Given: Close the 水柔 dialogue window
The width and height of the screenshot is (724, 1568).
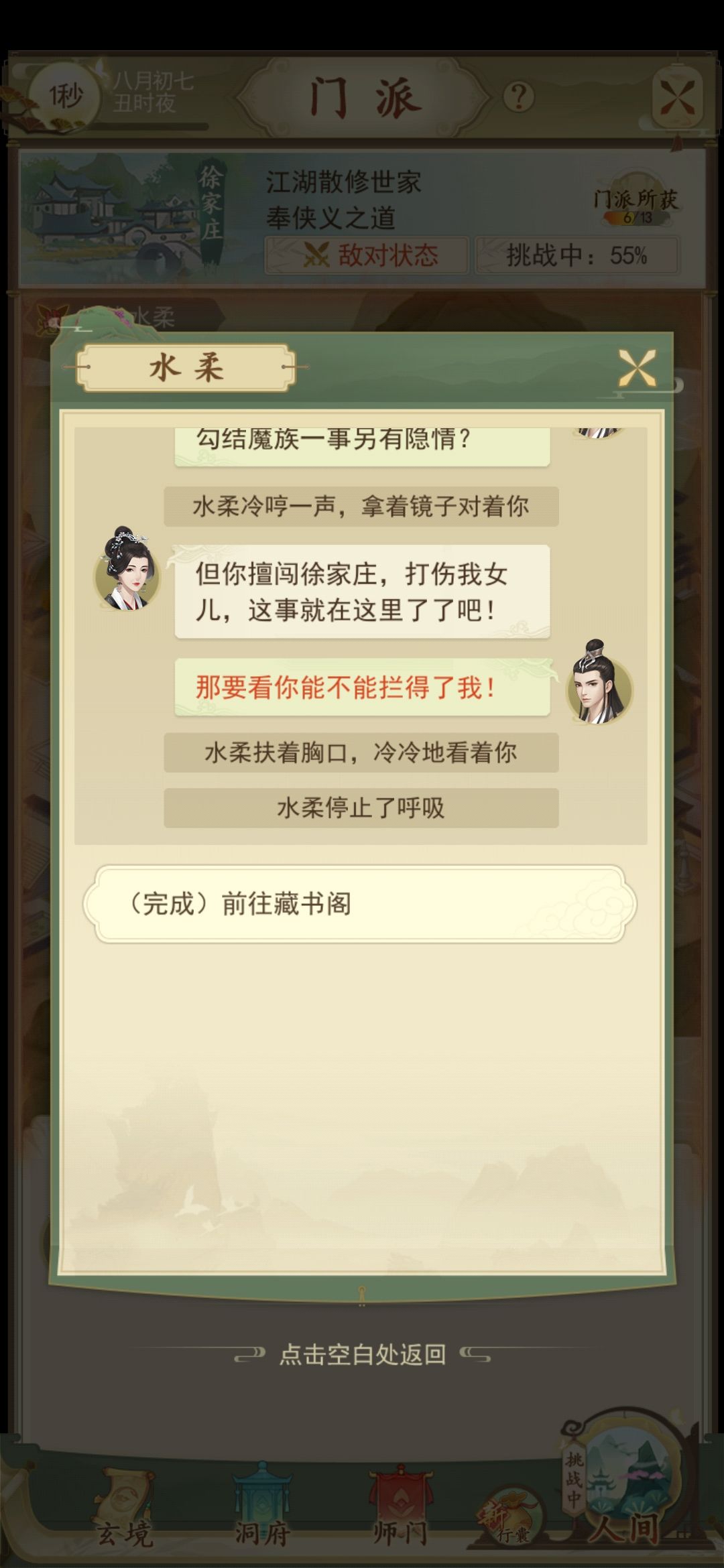Looking at the screenshot, I should [x=636, y=368].
